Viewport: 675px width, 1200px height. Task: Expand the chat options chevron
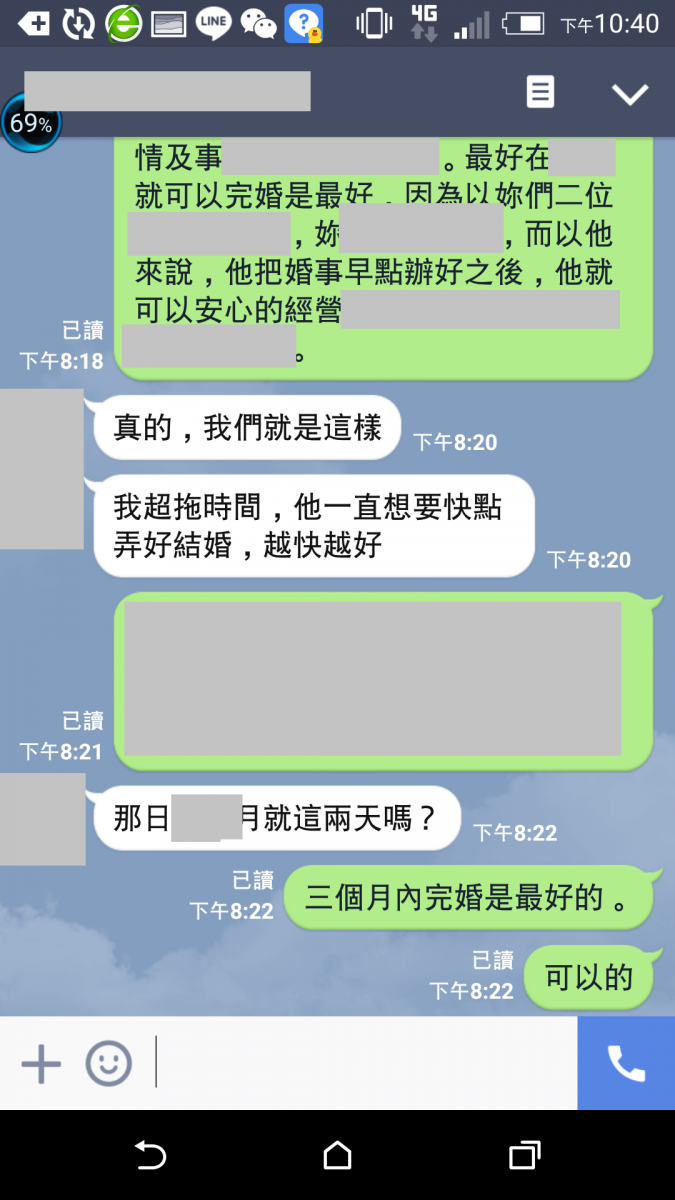coord(630,94)
